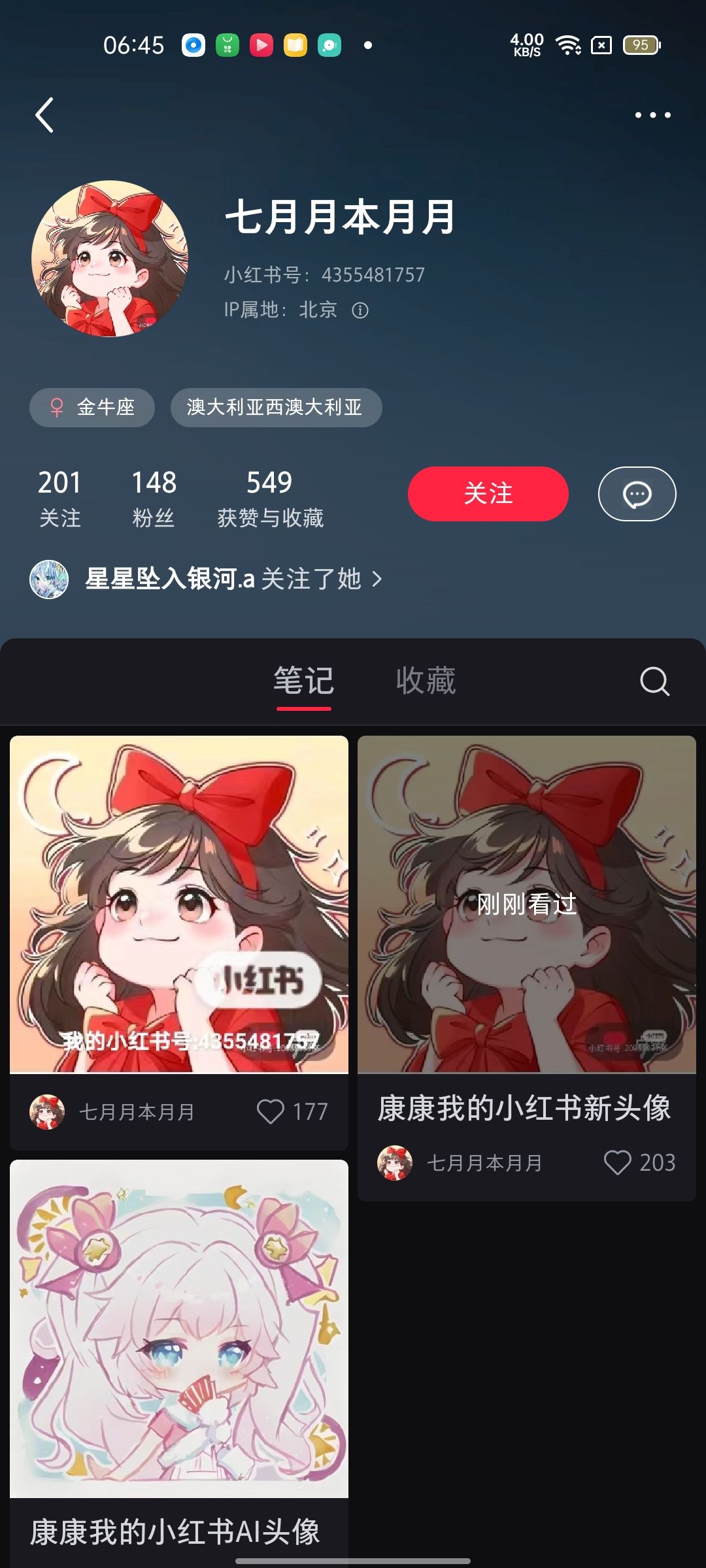The height and width of the screenshot is (1568, 706).
Task: Switch to the 收藏 tab
Action: tap(426, 681)
